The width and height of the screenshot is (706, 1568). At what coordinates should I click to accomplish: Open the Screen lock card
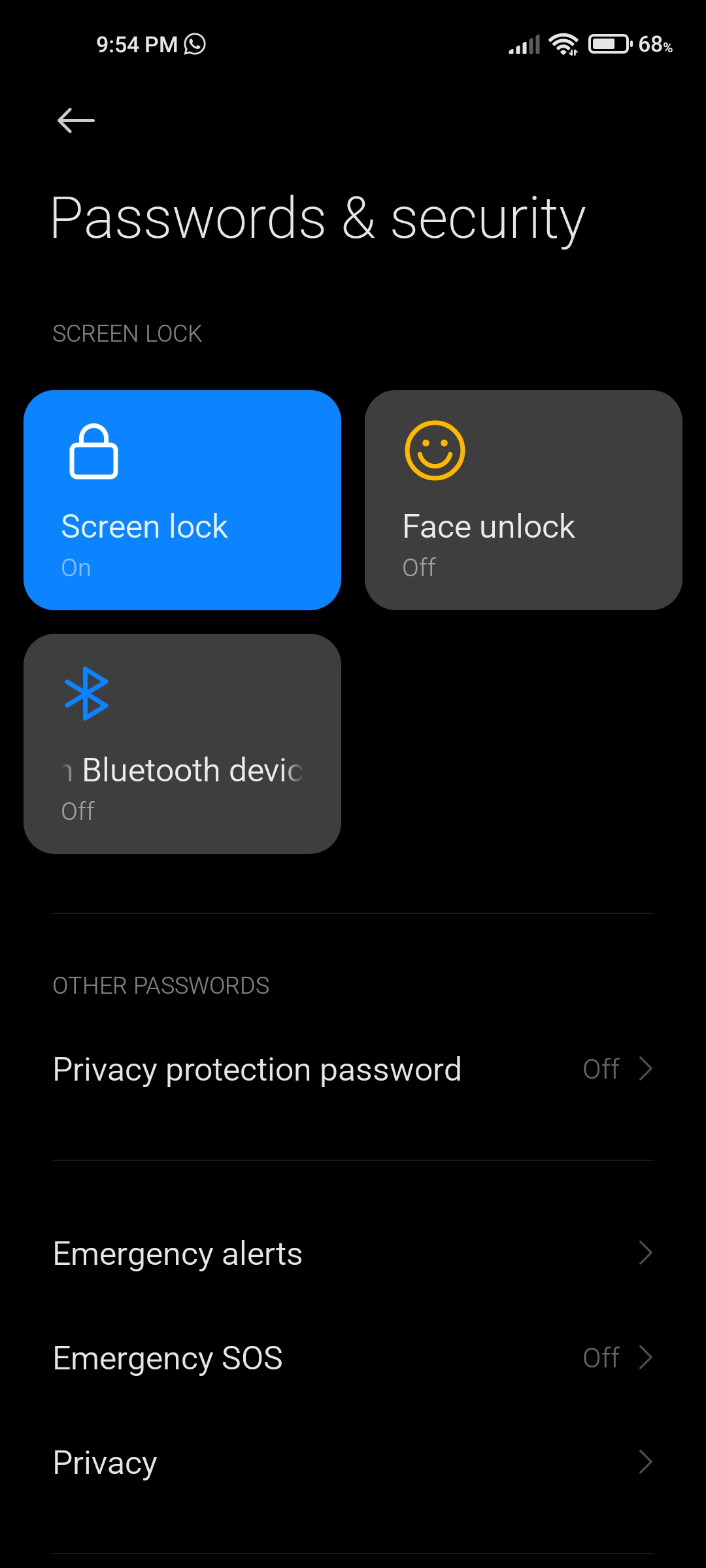click(182, 500)
